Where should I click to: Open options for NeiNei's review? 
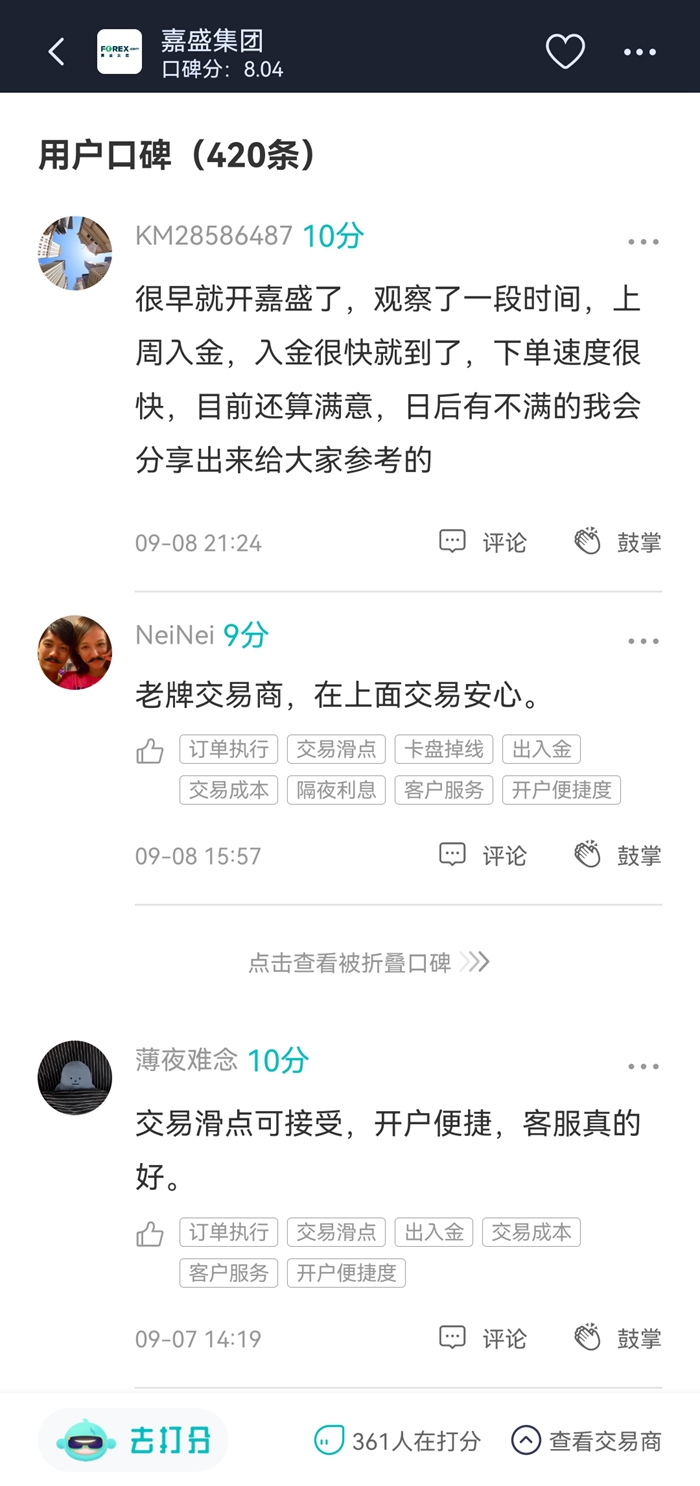[643, 641]
